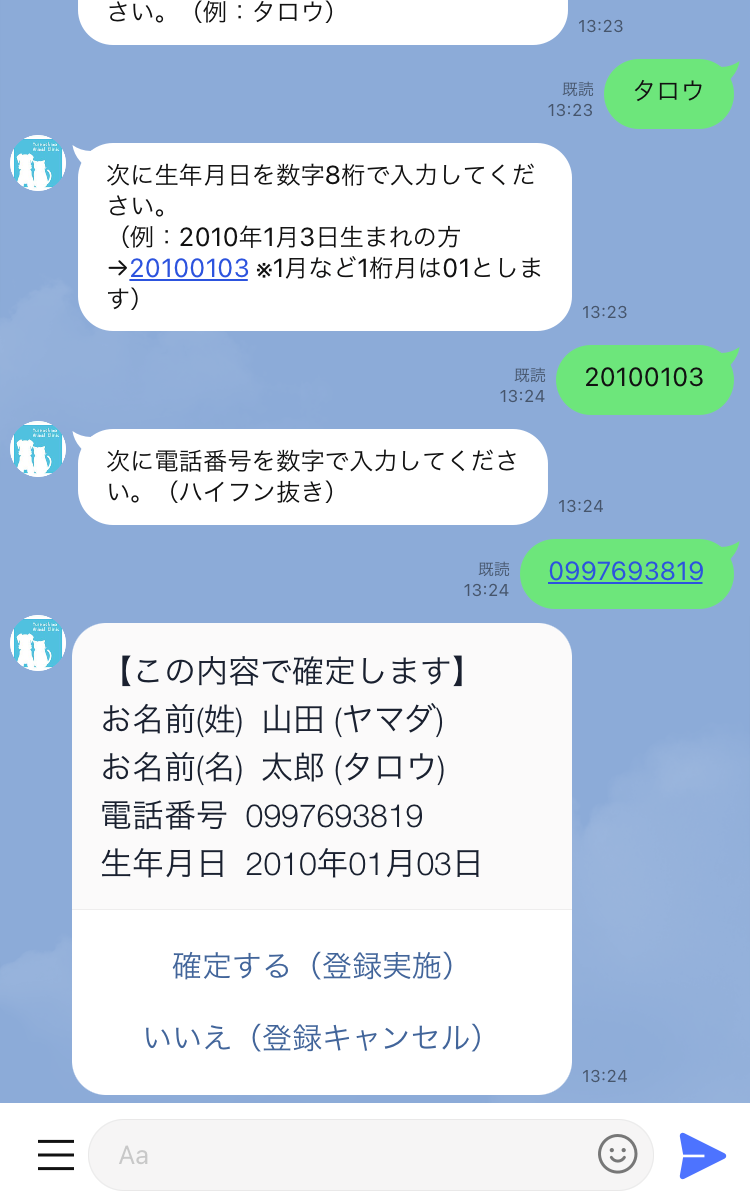Open the hamburger menu beside message field

click(x=56, y=1155)
